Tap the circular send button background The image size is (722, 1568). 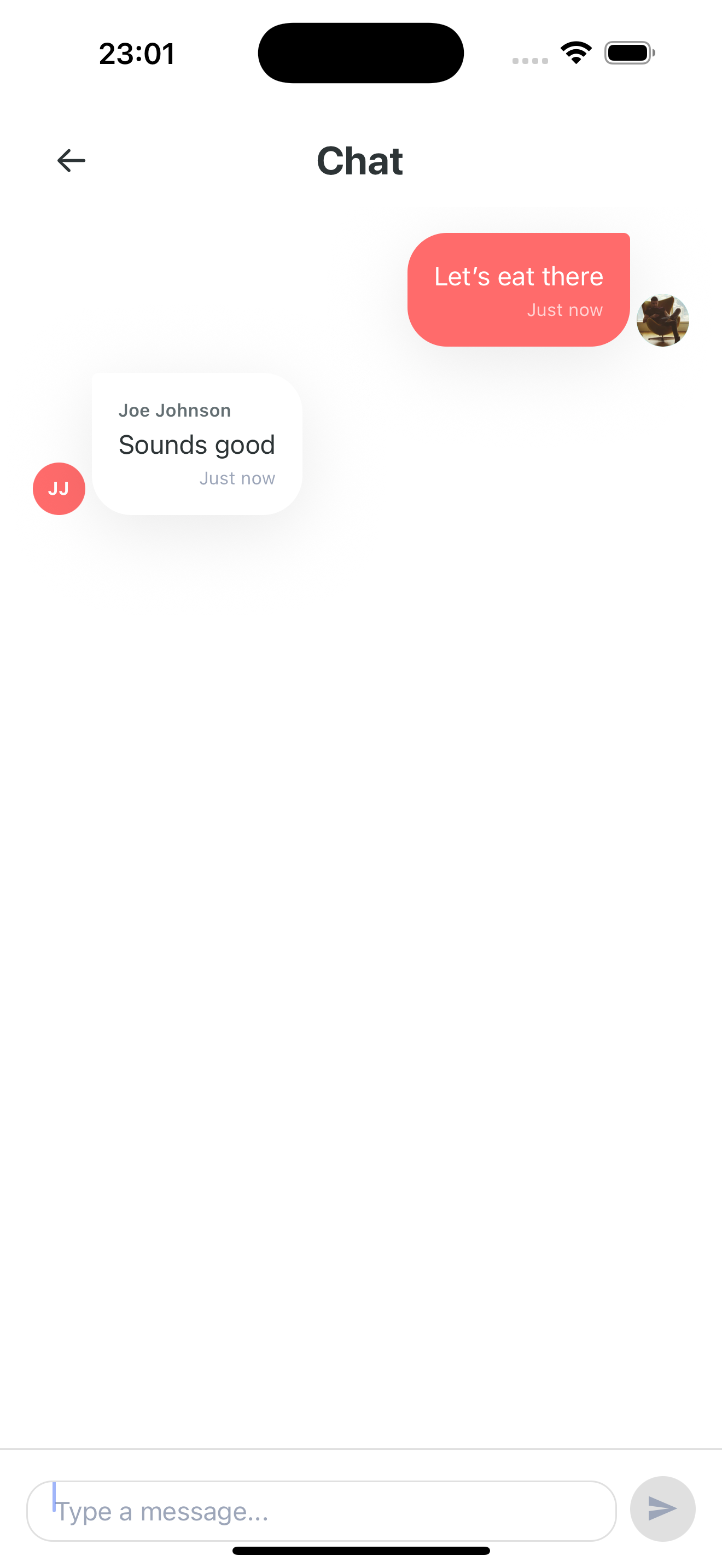tap(662, 1508)
